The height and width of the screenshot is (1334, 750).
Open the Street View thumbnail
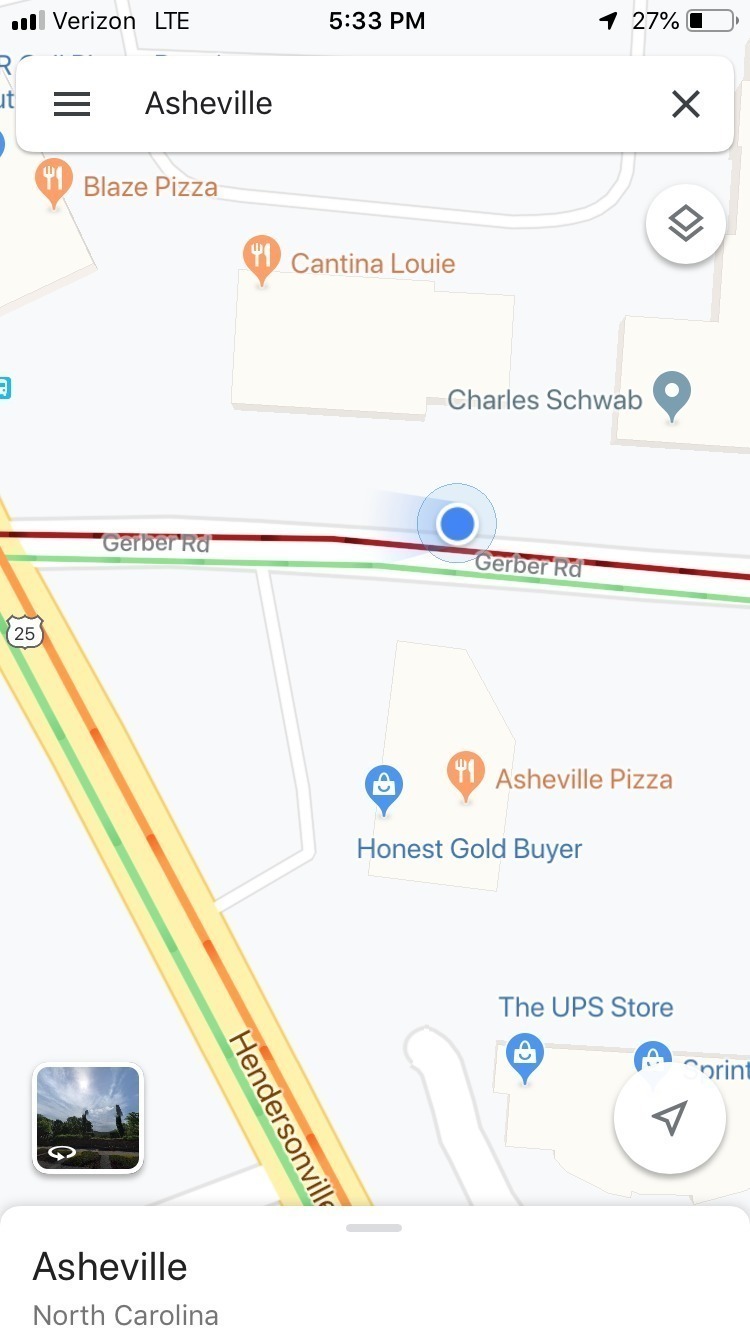point(88,1118)
